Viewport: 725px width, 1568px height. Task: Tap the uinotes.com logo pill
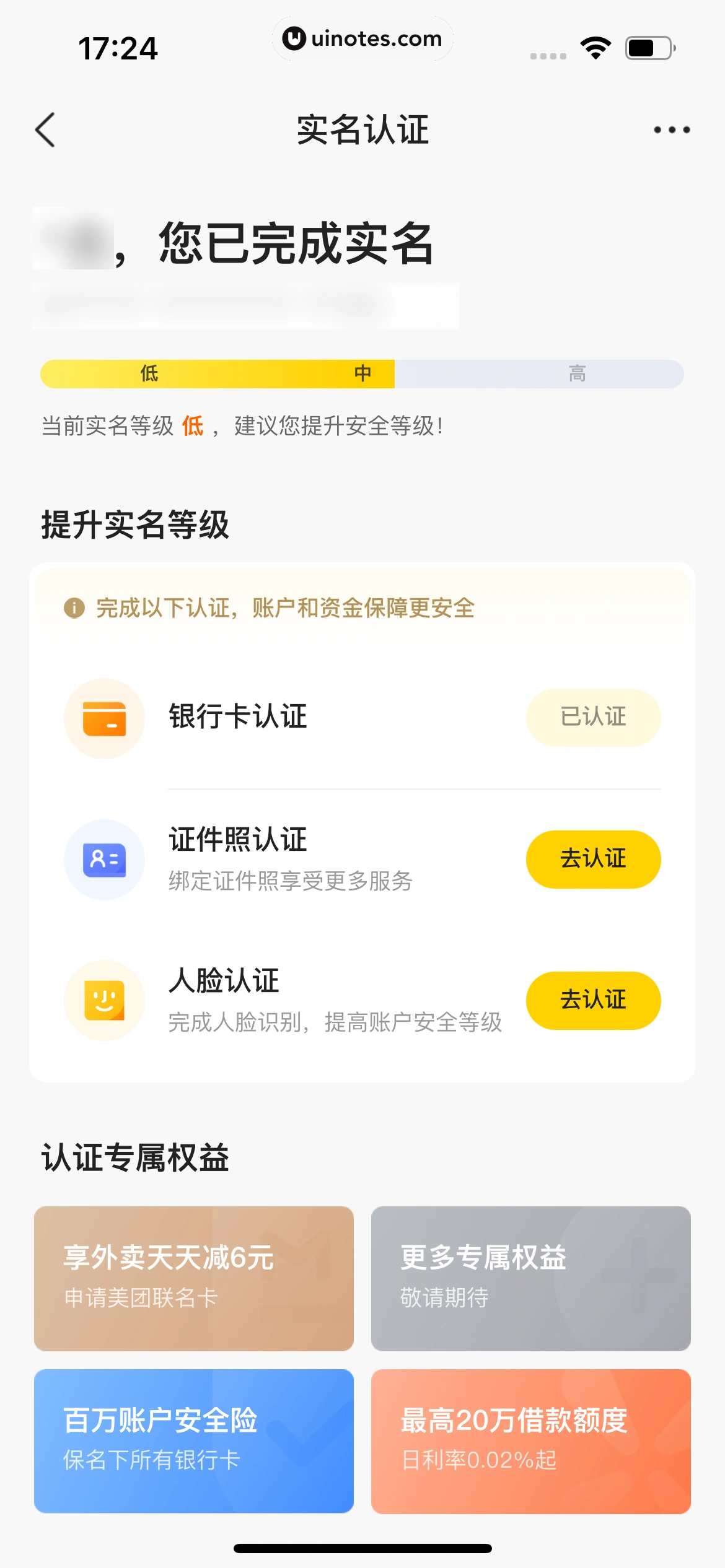pos(362,38)
